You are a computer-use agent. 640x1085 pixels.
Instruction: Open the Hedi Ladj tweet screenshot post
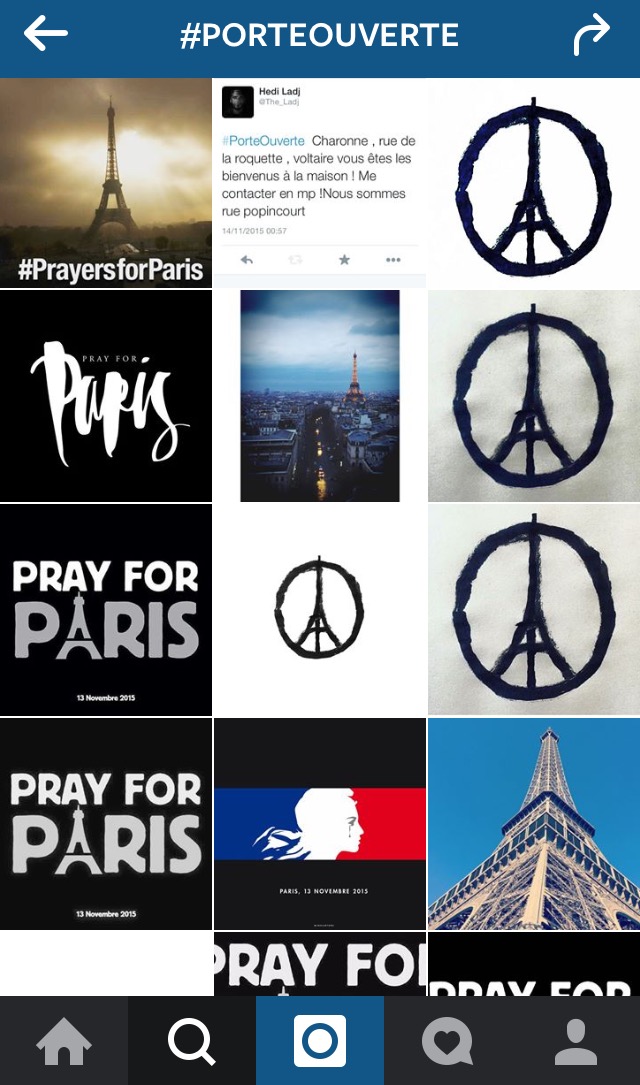[320, 183]
